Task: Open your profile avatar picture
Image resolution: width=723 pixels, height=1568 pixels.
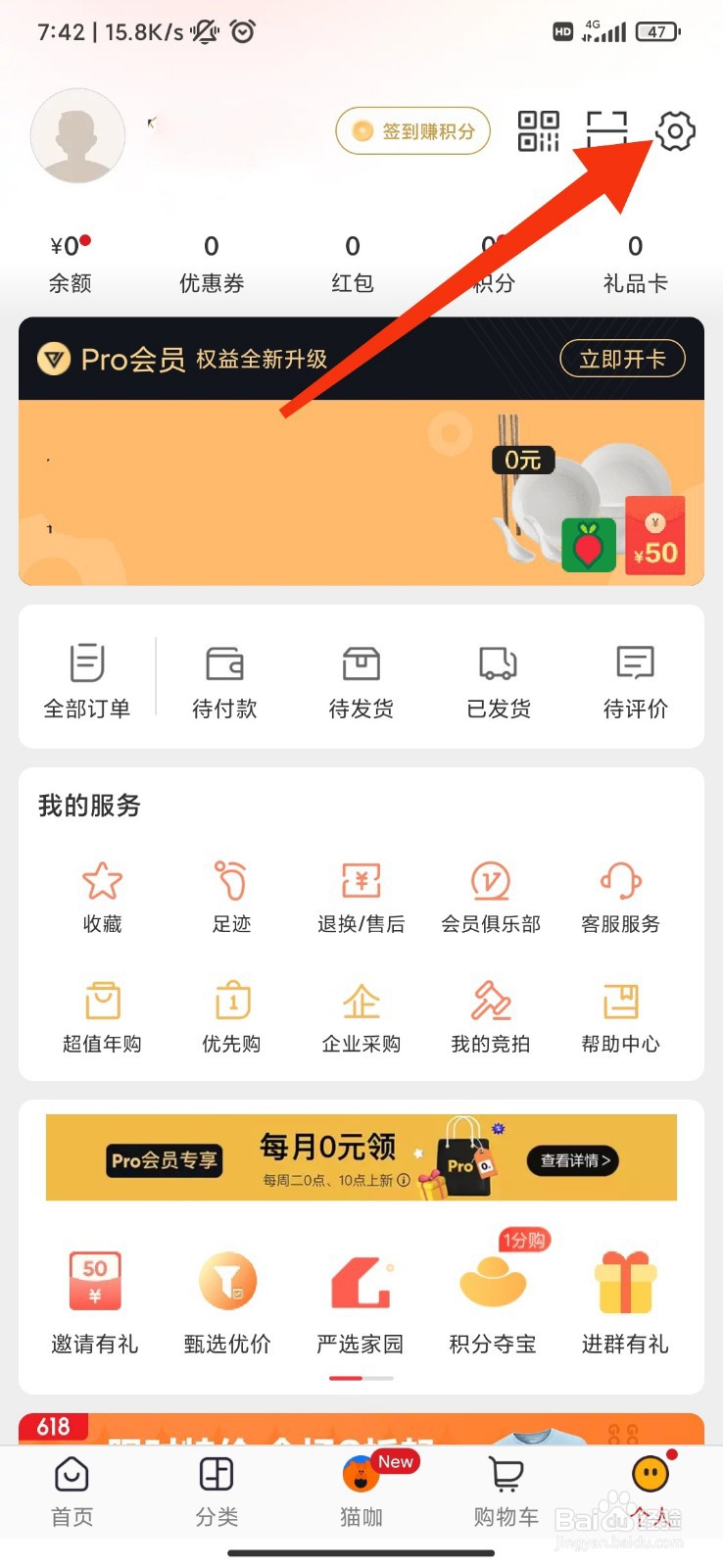Action: [78, 135]
